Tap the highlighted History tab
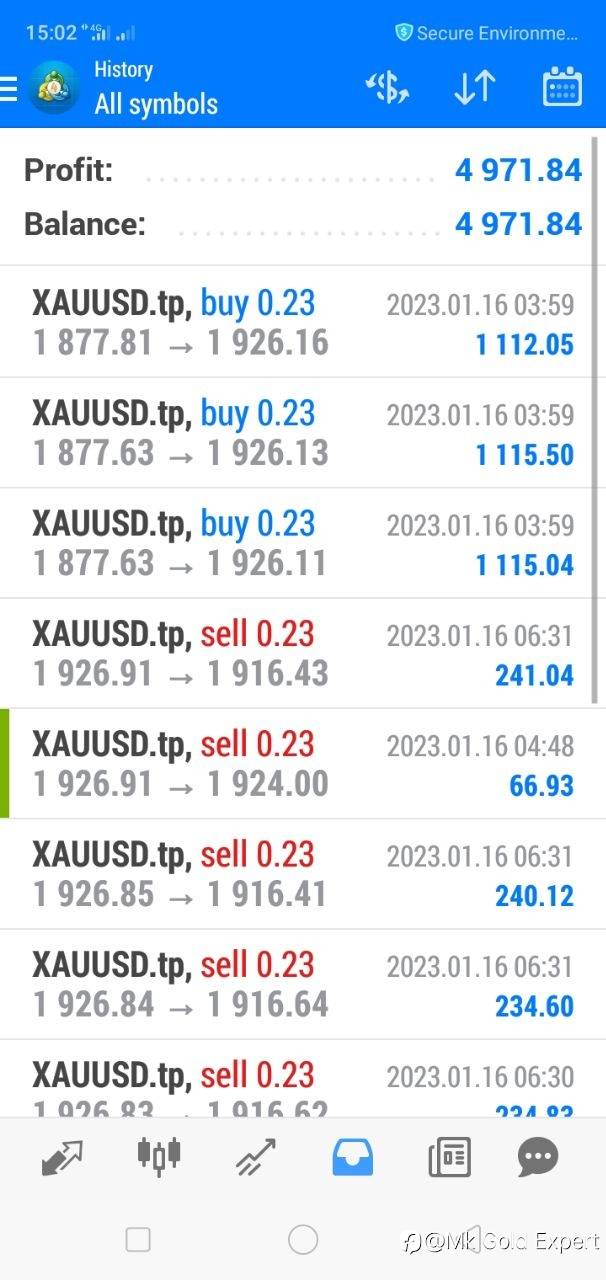 coord(352,1158)
